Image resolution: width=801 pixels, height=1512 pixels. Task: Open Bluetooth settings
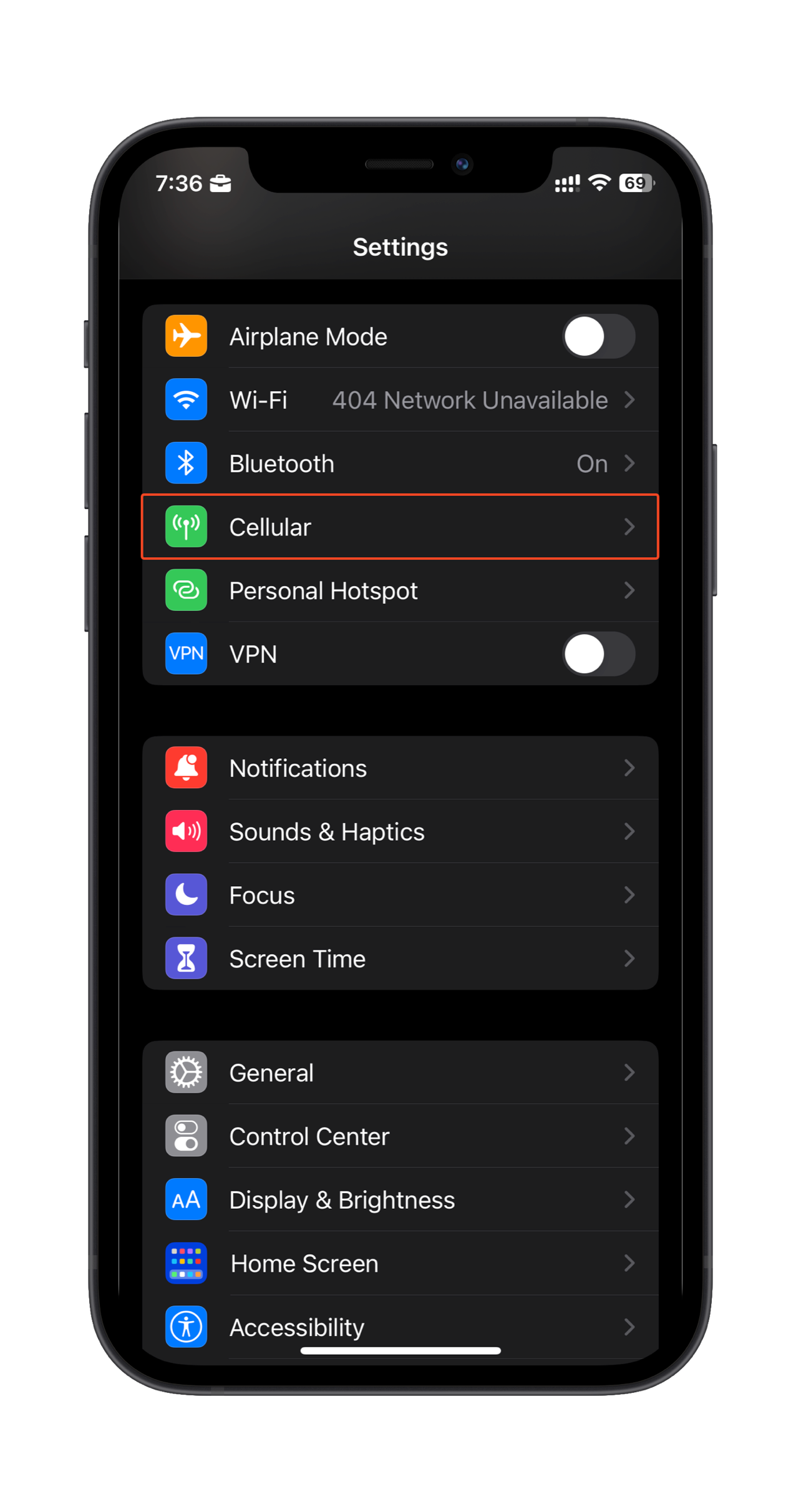(x=399, y=464)
